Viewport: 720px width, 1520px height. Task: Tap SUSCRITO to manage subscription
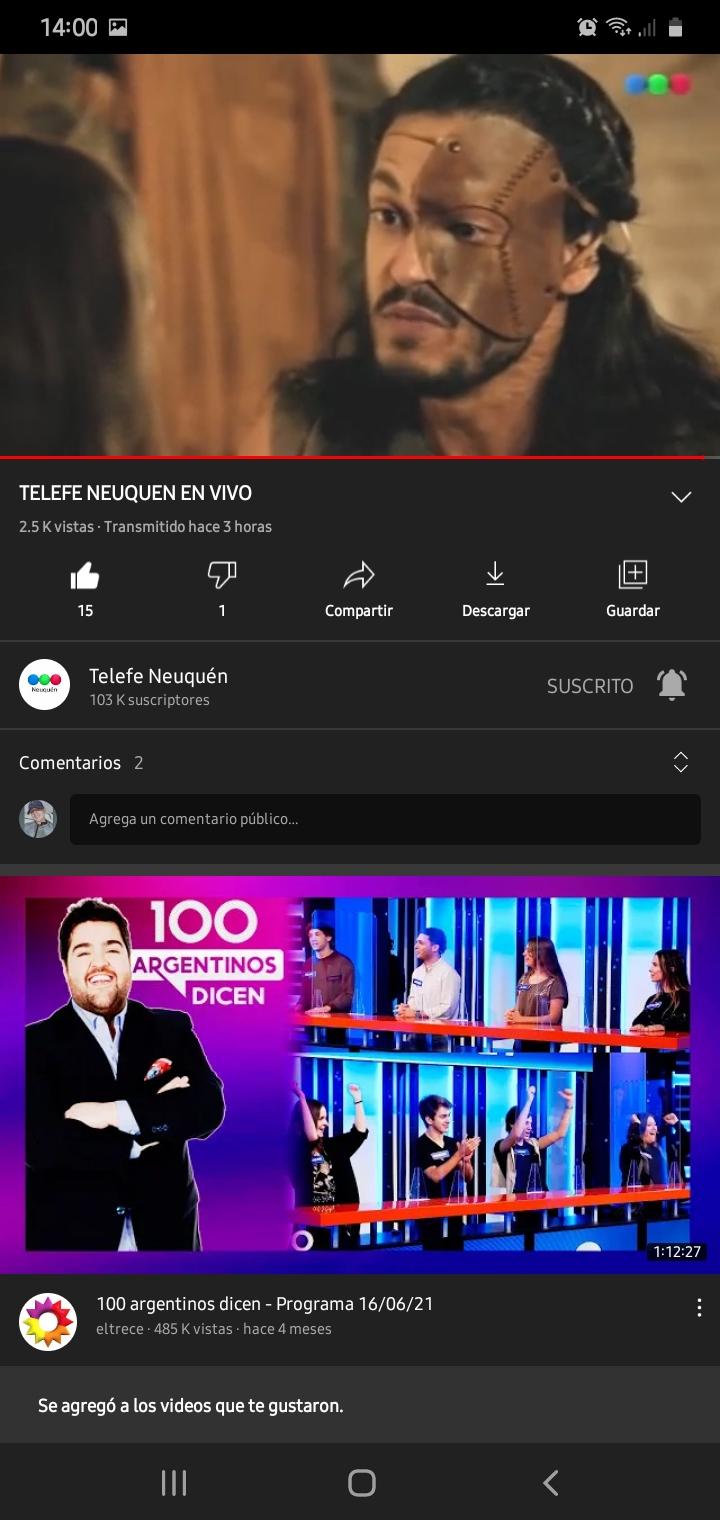(x=589, y=686)
